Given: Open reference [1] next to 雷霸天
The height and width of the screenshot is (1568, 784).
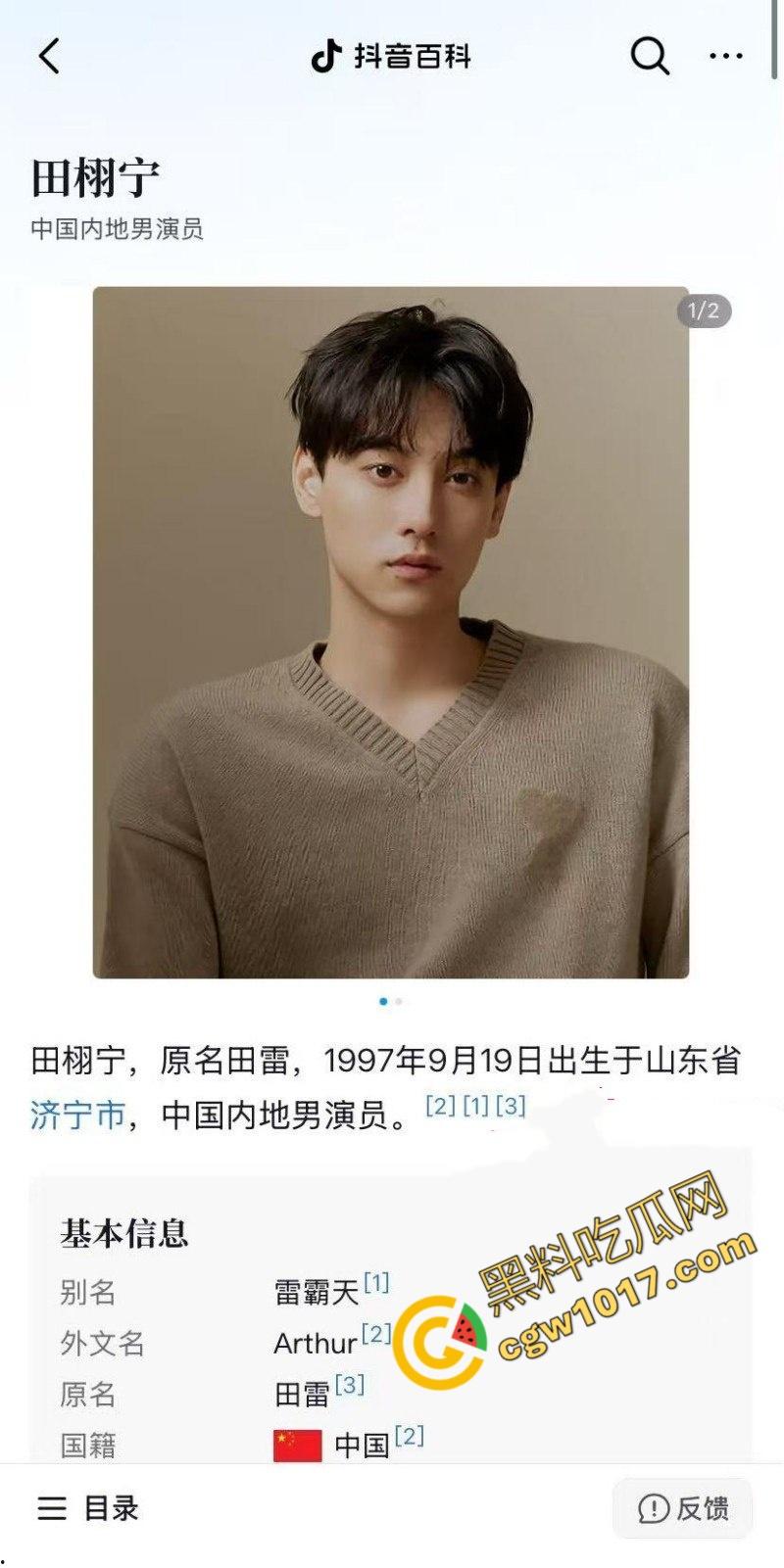Looking at the screenshot, I should click(376, 1282).
